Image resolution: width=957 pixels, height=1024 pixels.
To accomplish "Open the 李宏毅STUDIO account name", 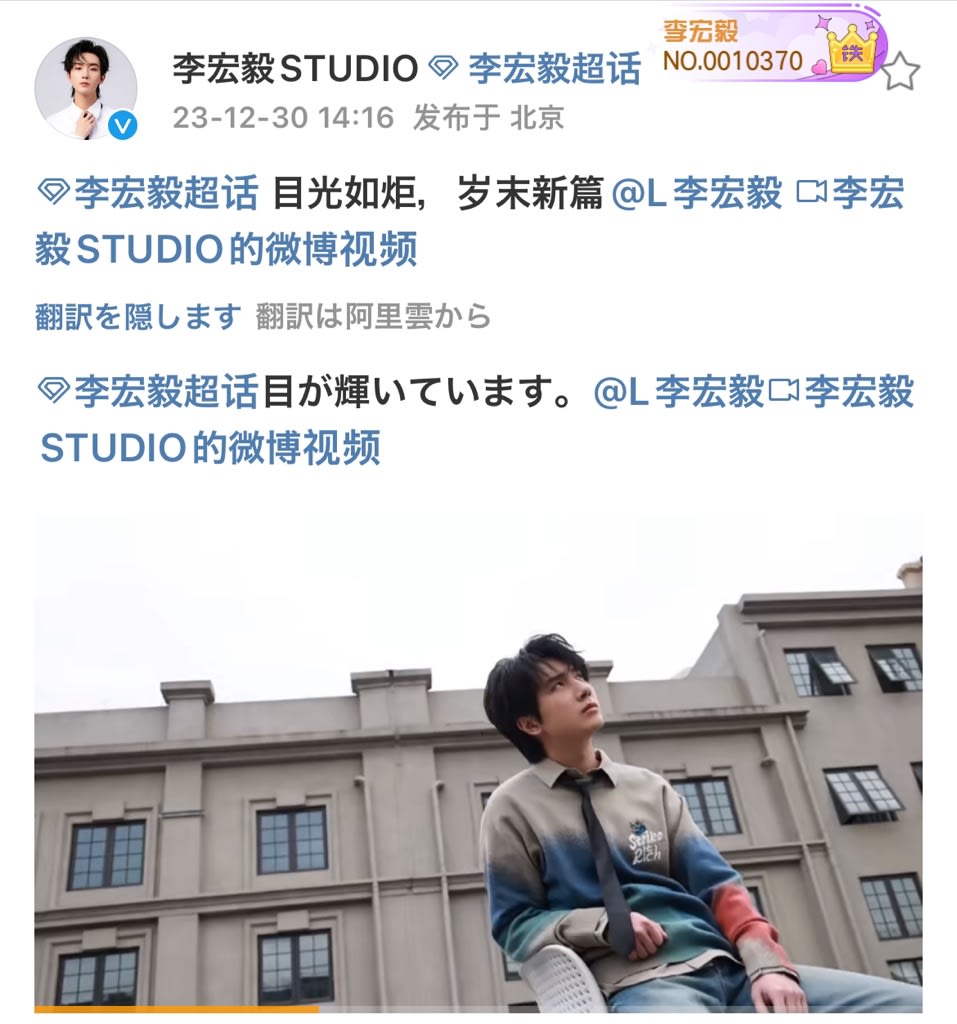I will coord(294,68).
